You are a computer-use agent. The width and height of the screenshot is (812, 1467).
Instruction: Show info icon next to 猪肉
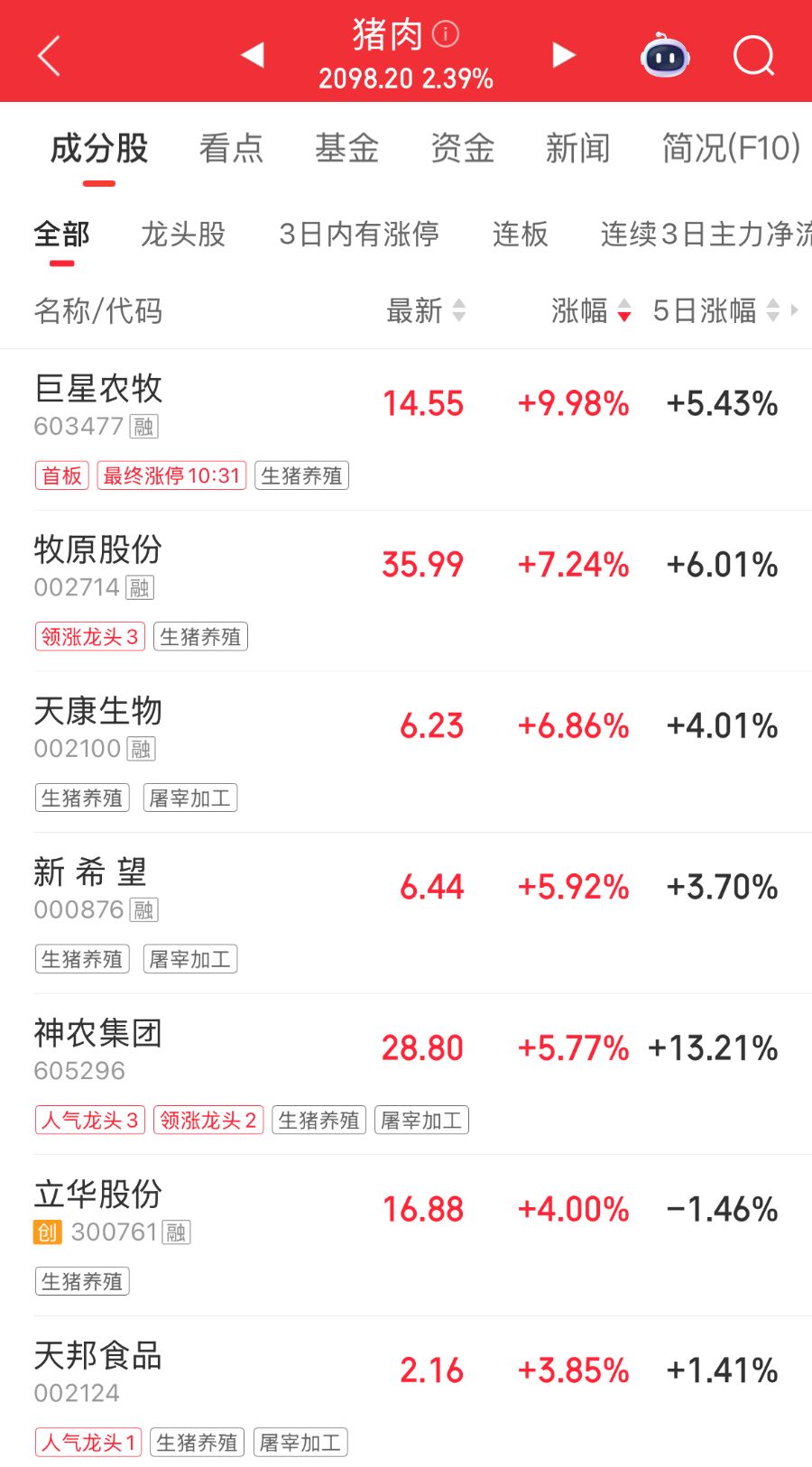[446, 34]
